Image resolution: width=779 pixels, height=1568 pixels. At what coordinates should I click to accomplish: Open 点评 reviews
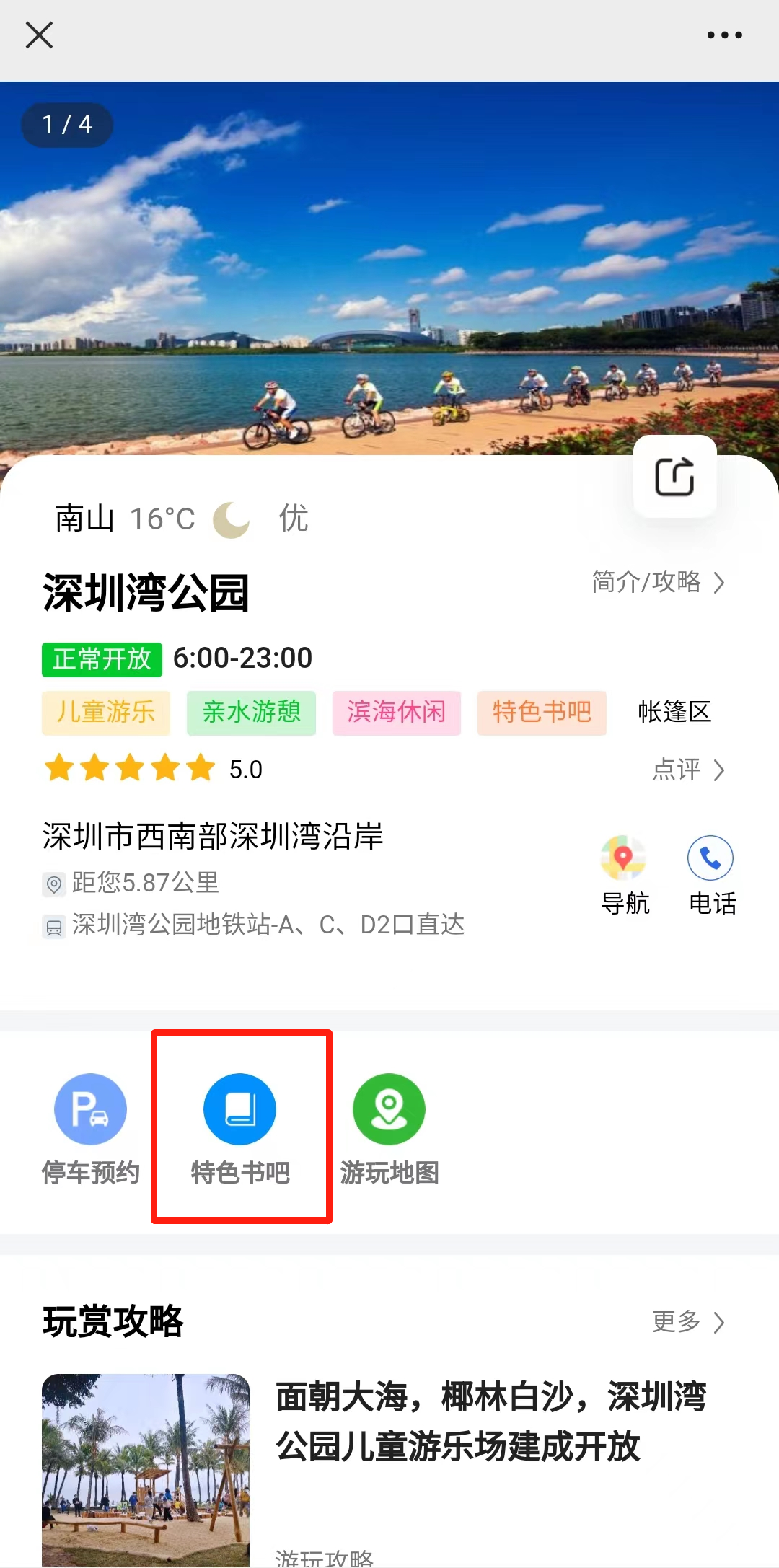pos(687,770)
